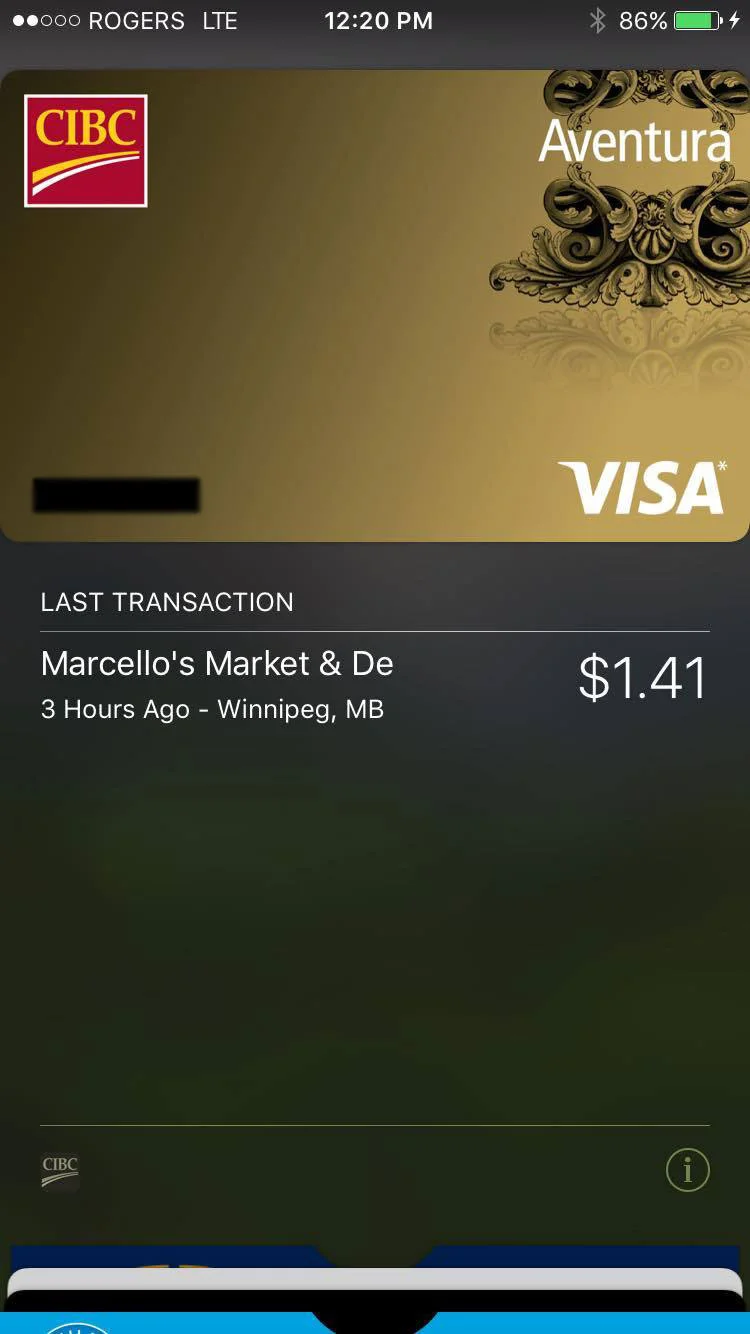Open the CIBC app icon shortcut

60,1171
